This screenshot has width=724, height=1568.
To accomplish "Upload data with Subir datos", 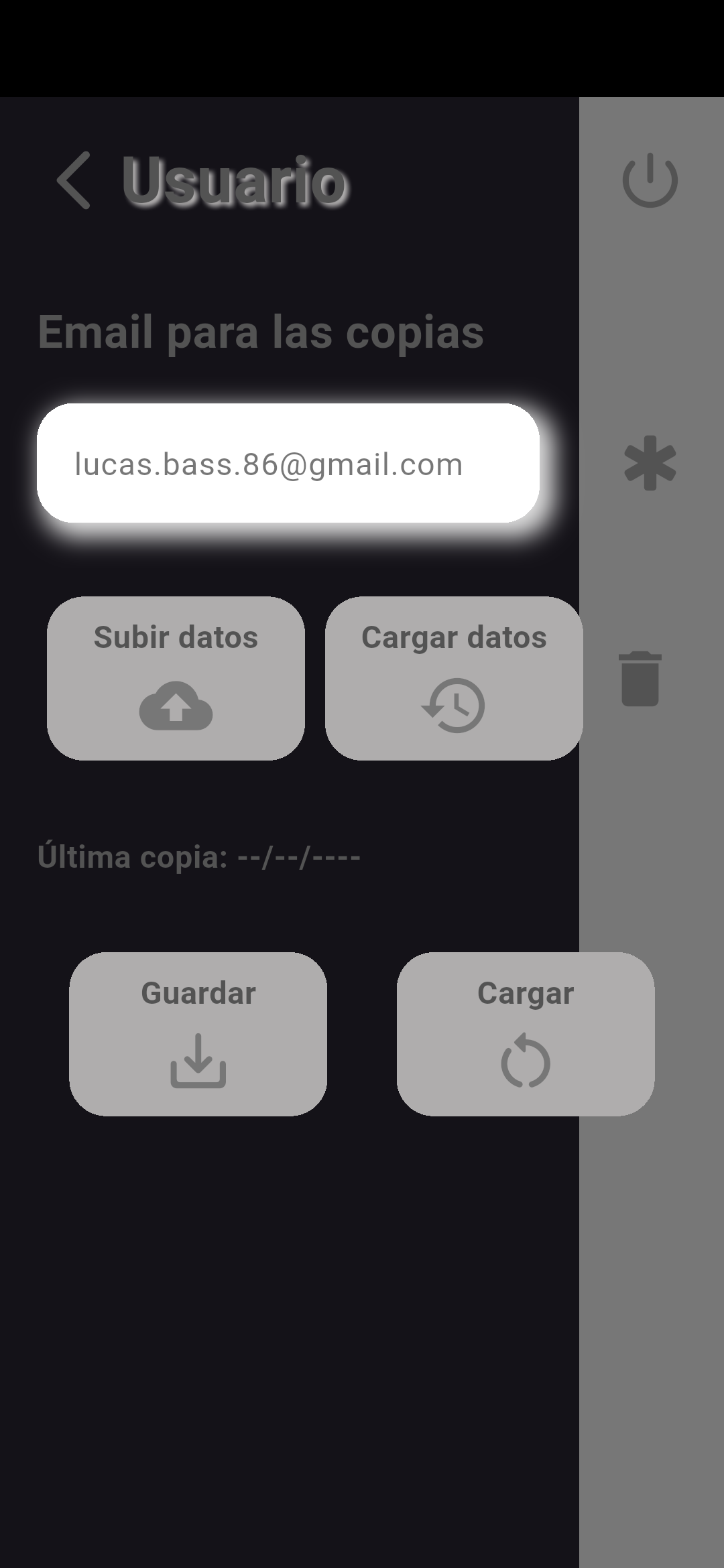I will click(x=176, y=678).
